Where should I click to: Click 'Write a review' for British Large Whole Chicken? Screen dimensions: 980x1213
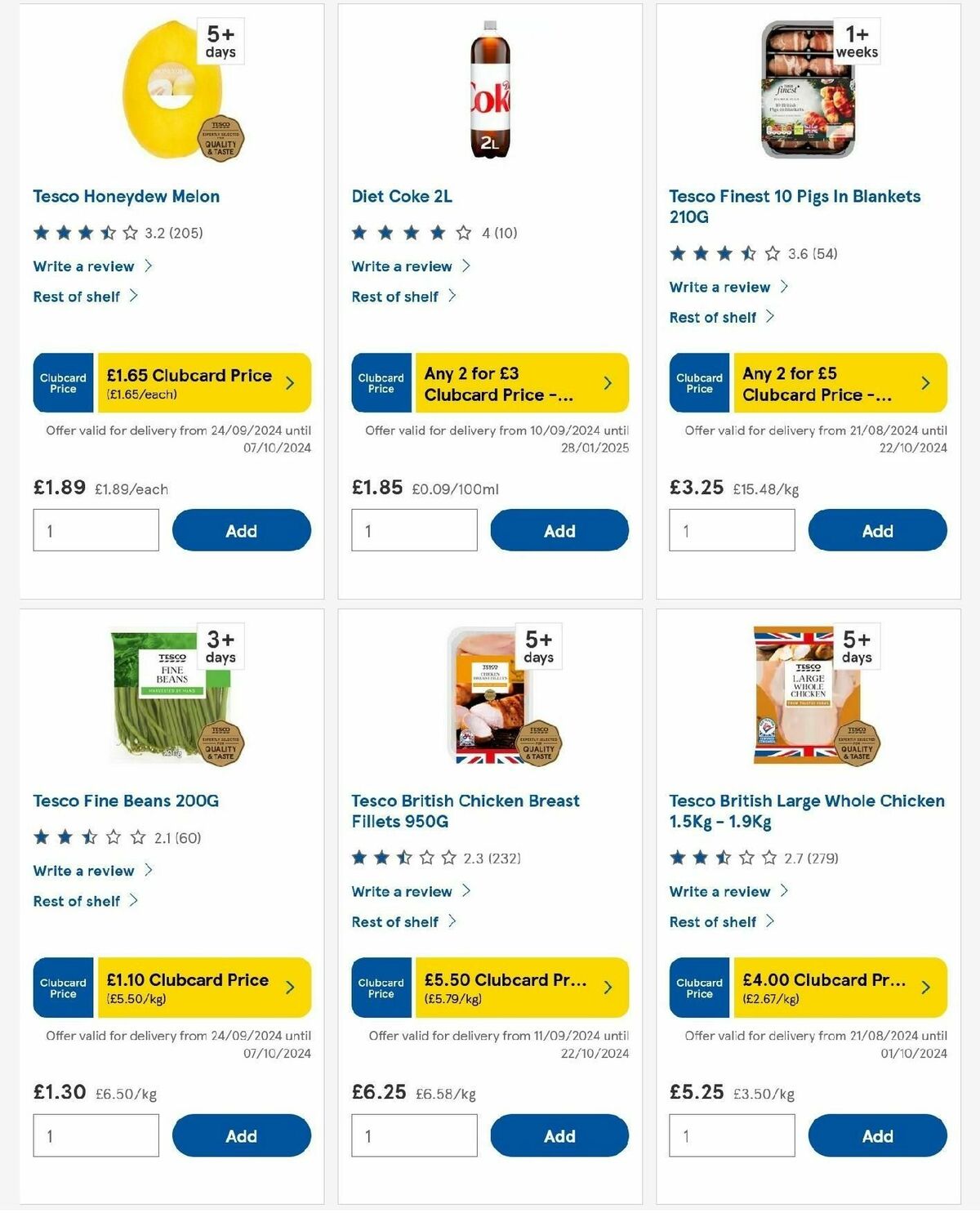(719, 891)
